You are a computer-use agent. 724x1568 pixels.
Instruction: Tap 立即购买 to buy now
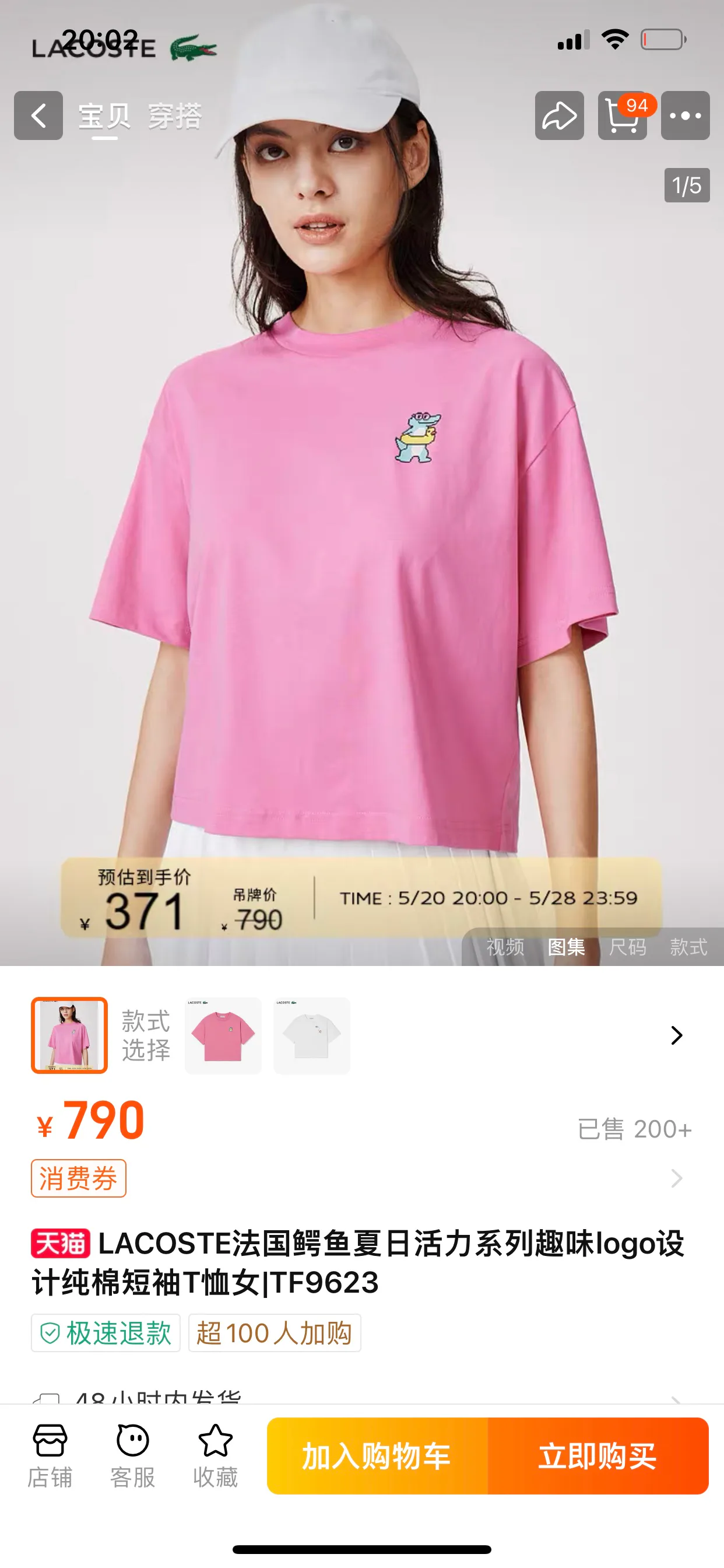tap(598, 1456)
